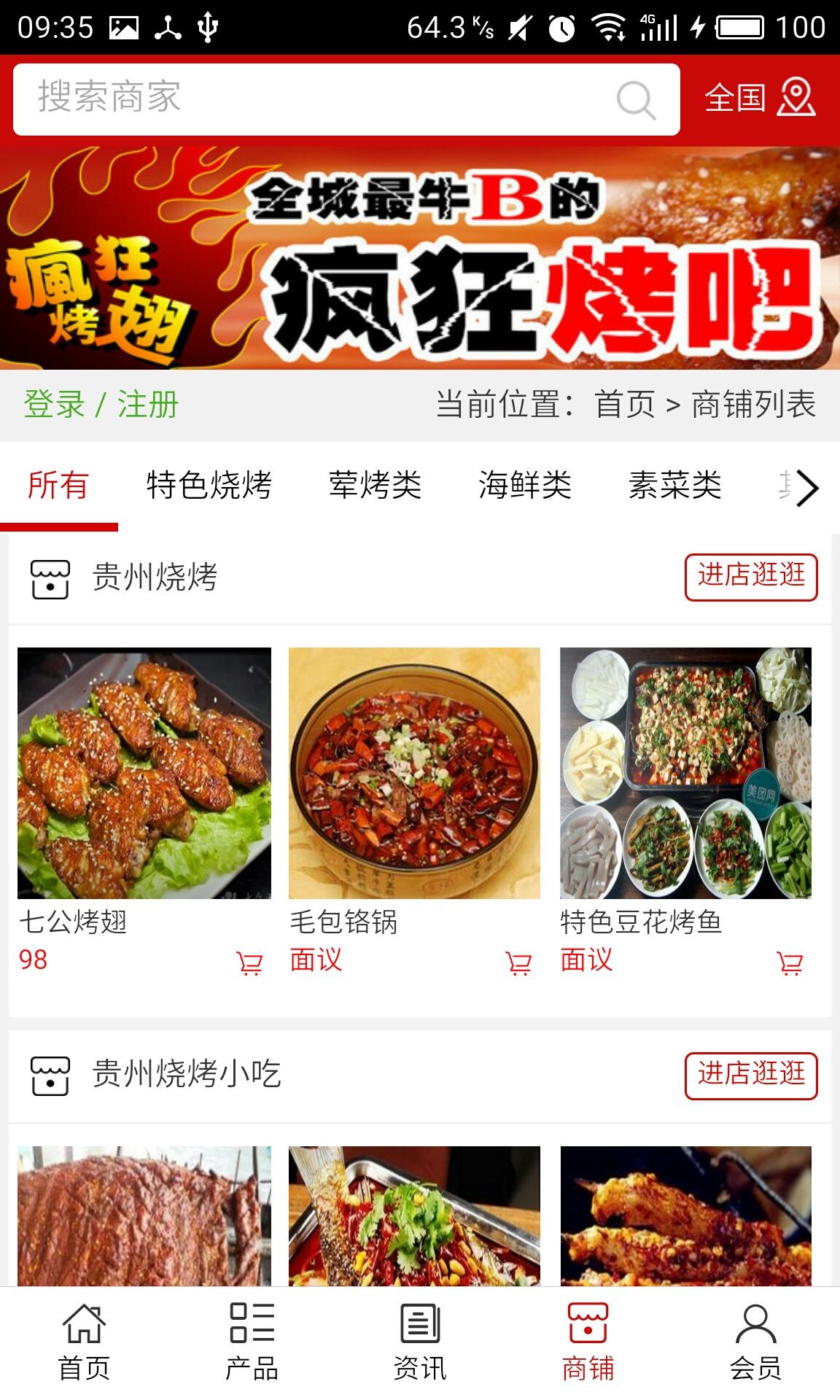The image size is (840, 1400).
Task: Add 七公烤翅 to the cart
Action: click(249, 963)
